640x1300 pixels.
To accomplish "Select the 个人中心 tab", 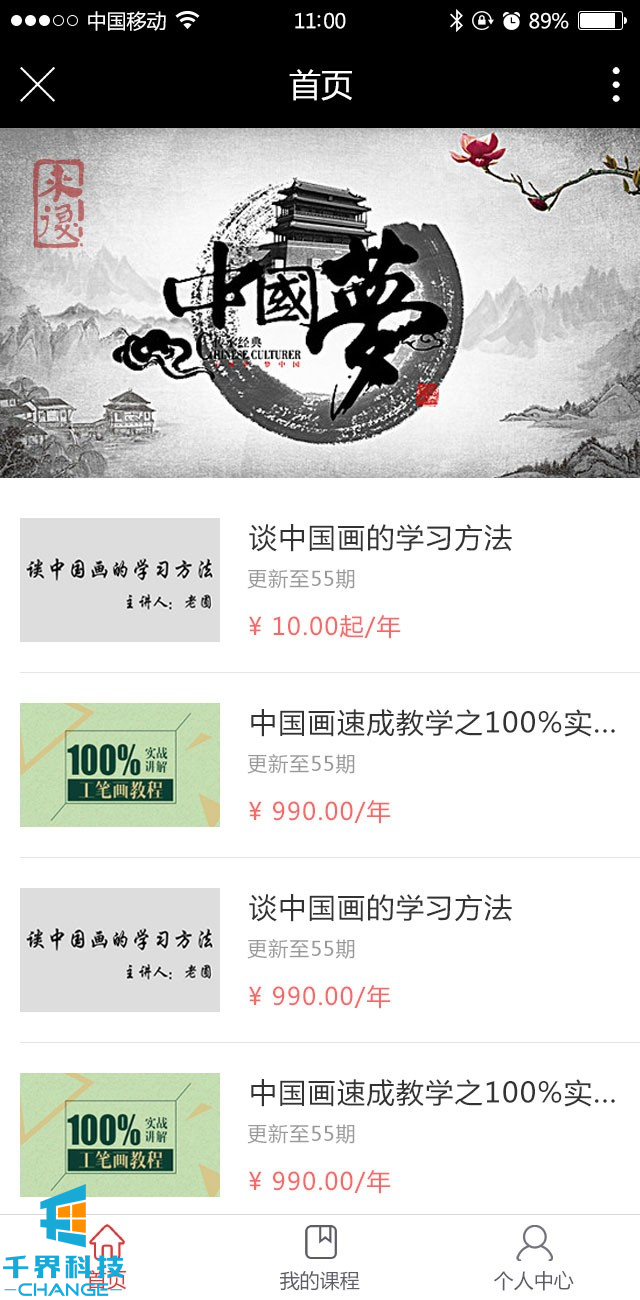I will (534, 1257).
